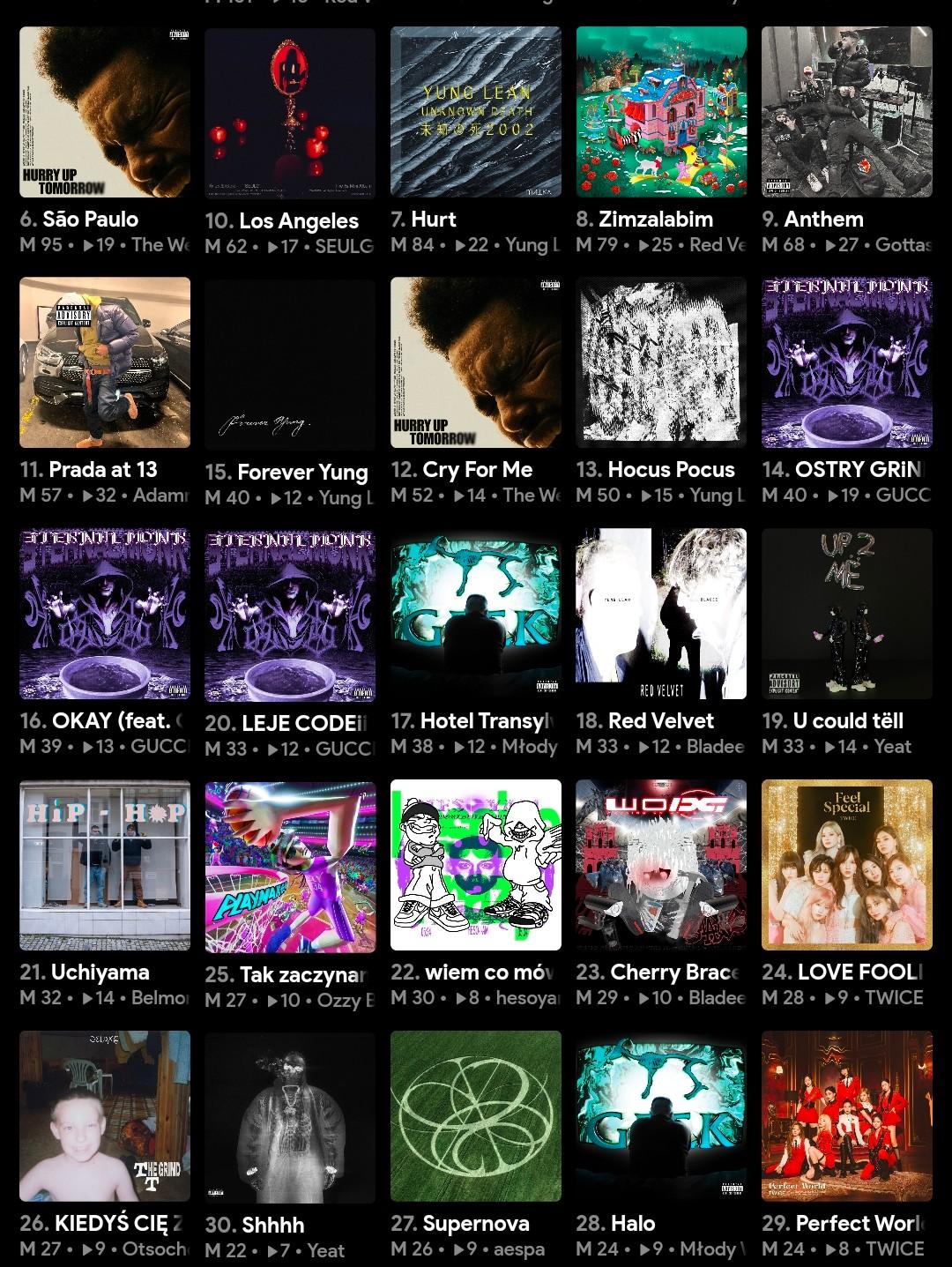Tap the Hocus Pocus track tile
This screenshot has width=952, height=1267.
click(661, 362)
